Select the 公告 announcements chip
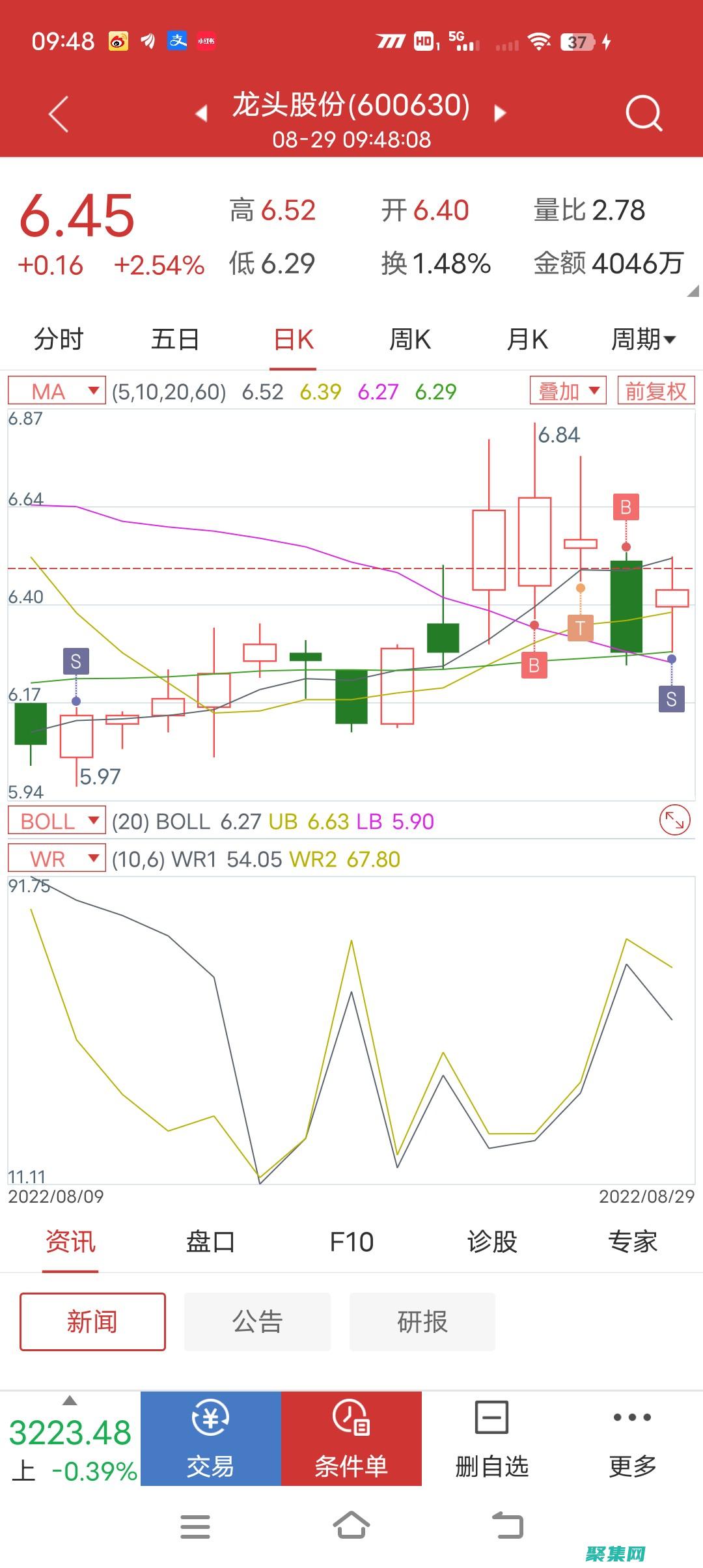Screen dimensions: 703x1568 257,1323
